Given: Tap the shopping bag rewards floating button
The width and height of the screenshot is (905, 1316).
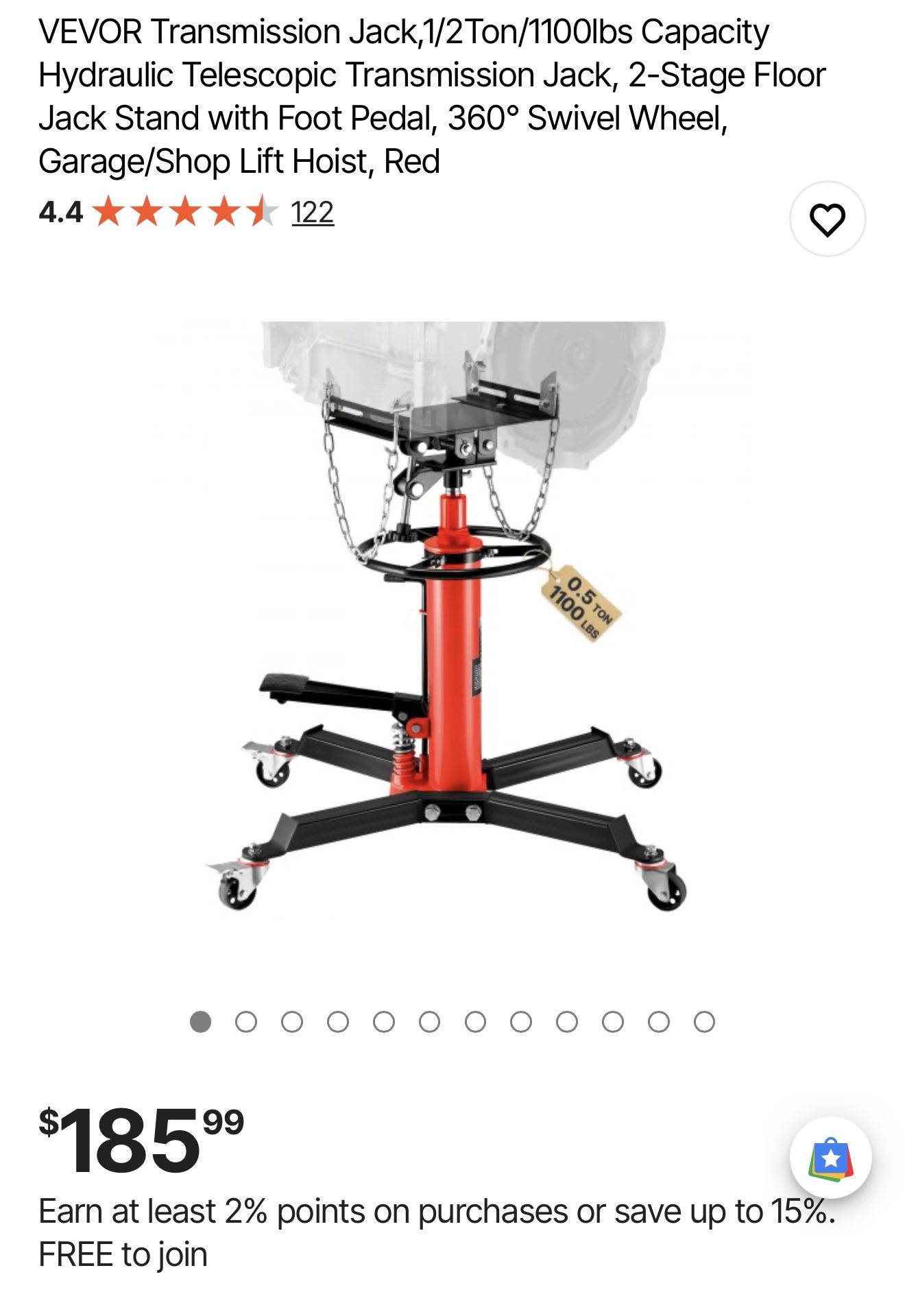Looking at the screenshot, I should (x=830, y=1158).
